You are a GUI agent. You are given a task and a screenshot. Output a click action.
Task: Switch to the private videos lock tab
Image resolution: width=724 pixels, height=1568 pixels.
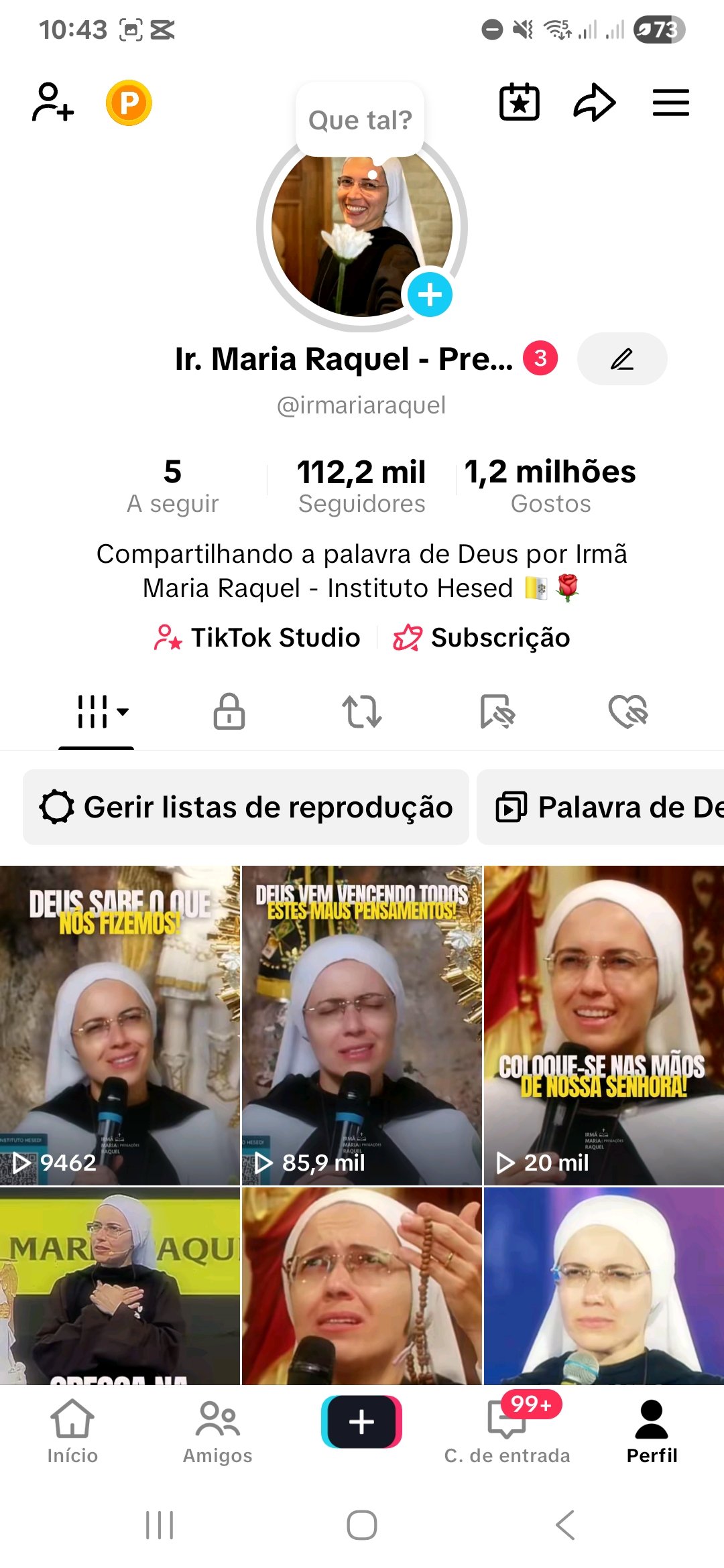point(229,711)
